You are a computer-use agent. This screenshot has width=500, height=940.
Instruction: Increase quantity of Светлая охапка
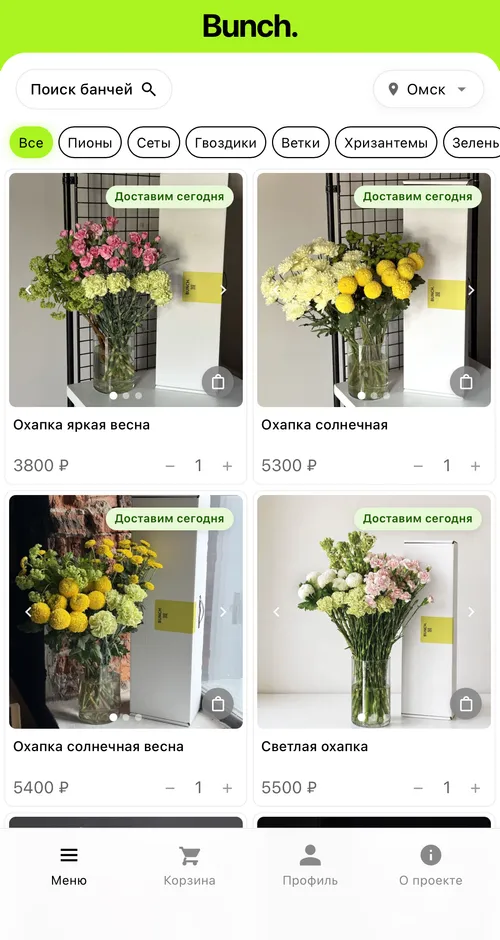pos(475,788)
